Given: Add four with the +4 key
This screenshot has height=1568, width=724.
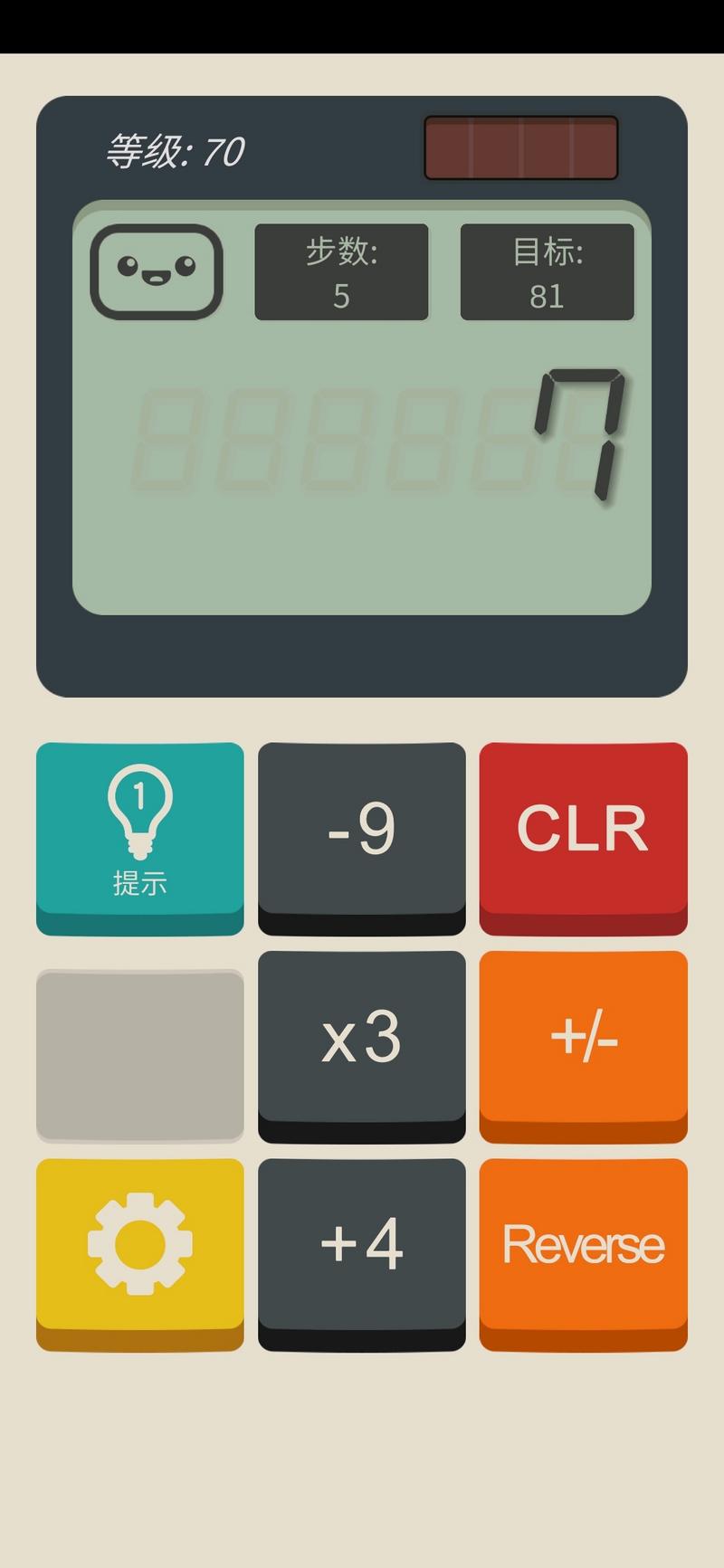Looking at the screenshot, I should pyautogui.click(x=362, y=1254).
